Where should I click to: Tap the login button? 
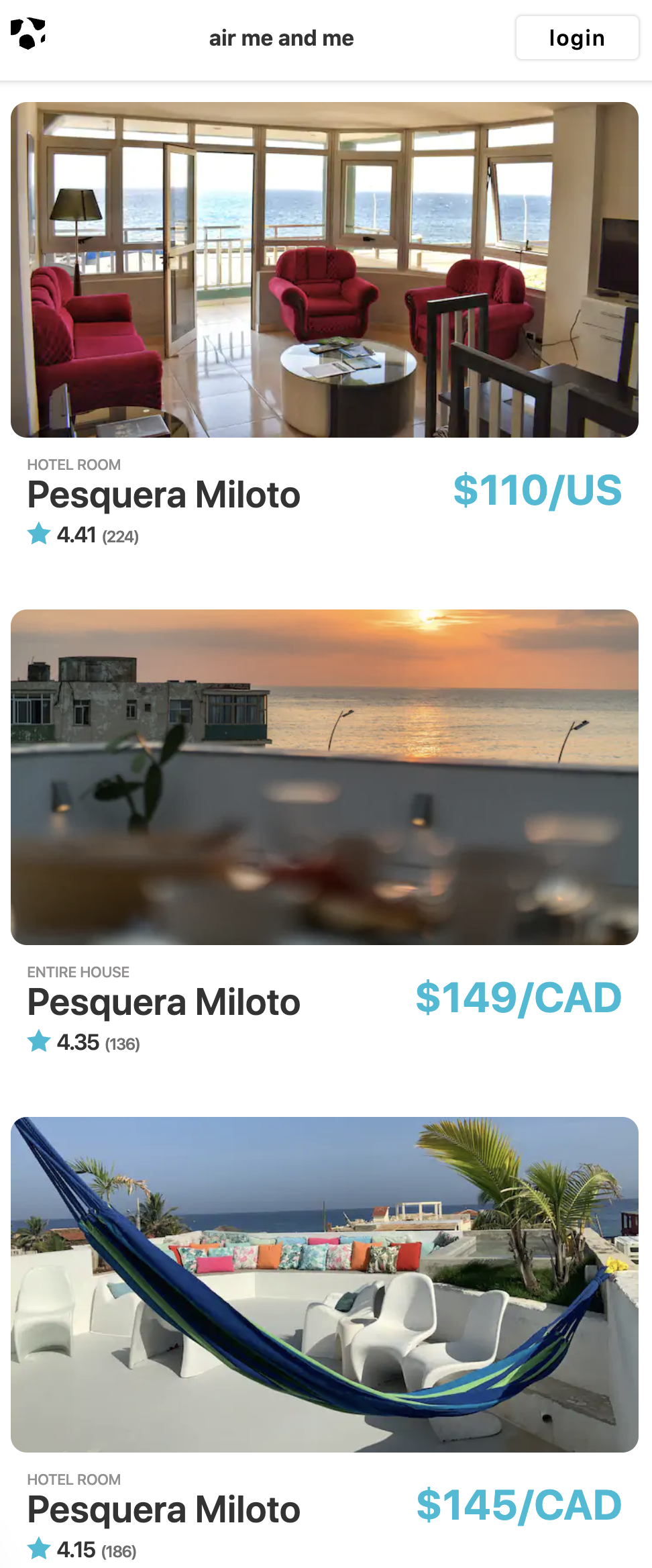point(577,38)
